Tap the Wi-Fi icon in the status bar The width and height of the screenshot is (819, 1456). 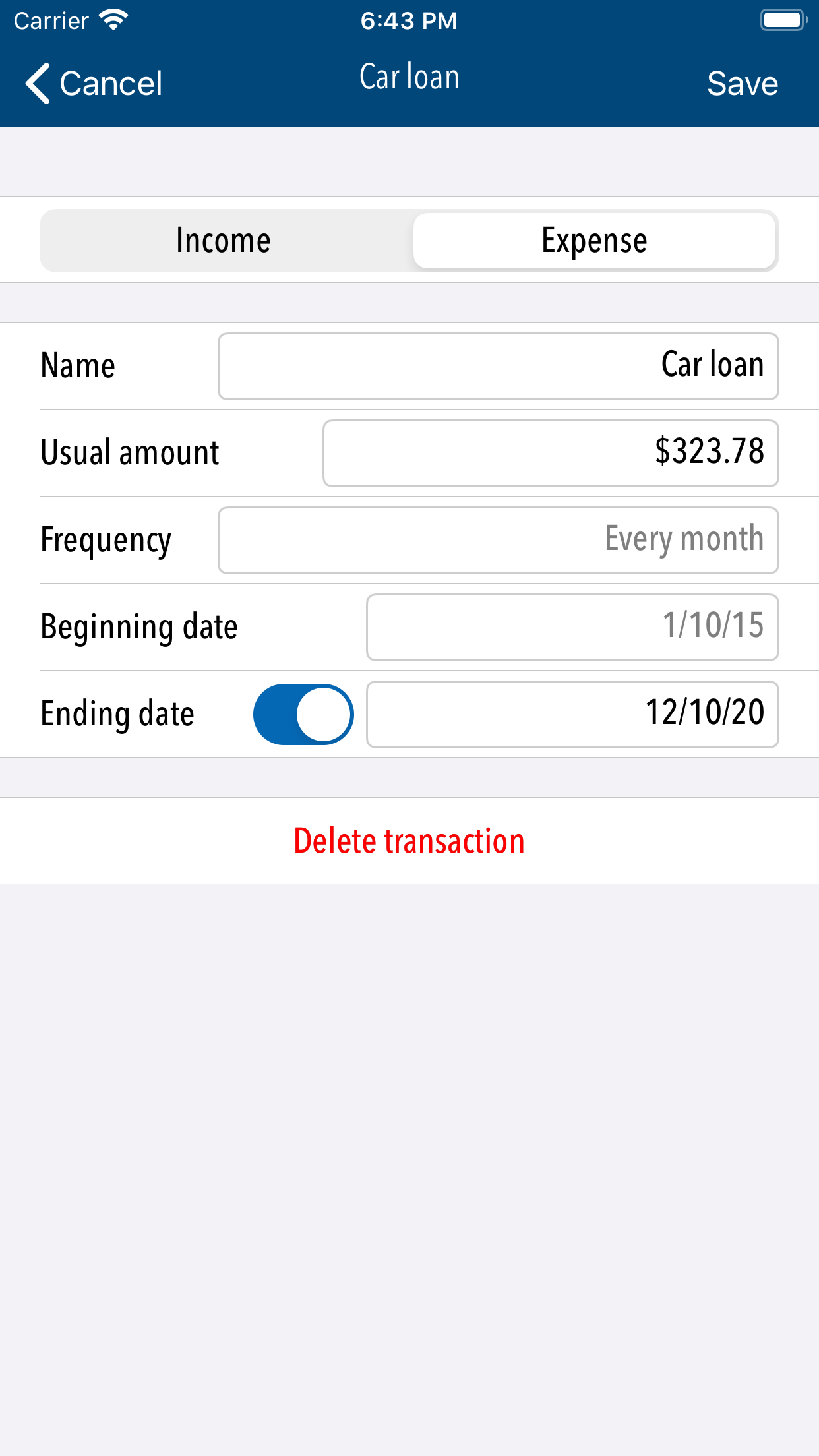tap(113, 20)
